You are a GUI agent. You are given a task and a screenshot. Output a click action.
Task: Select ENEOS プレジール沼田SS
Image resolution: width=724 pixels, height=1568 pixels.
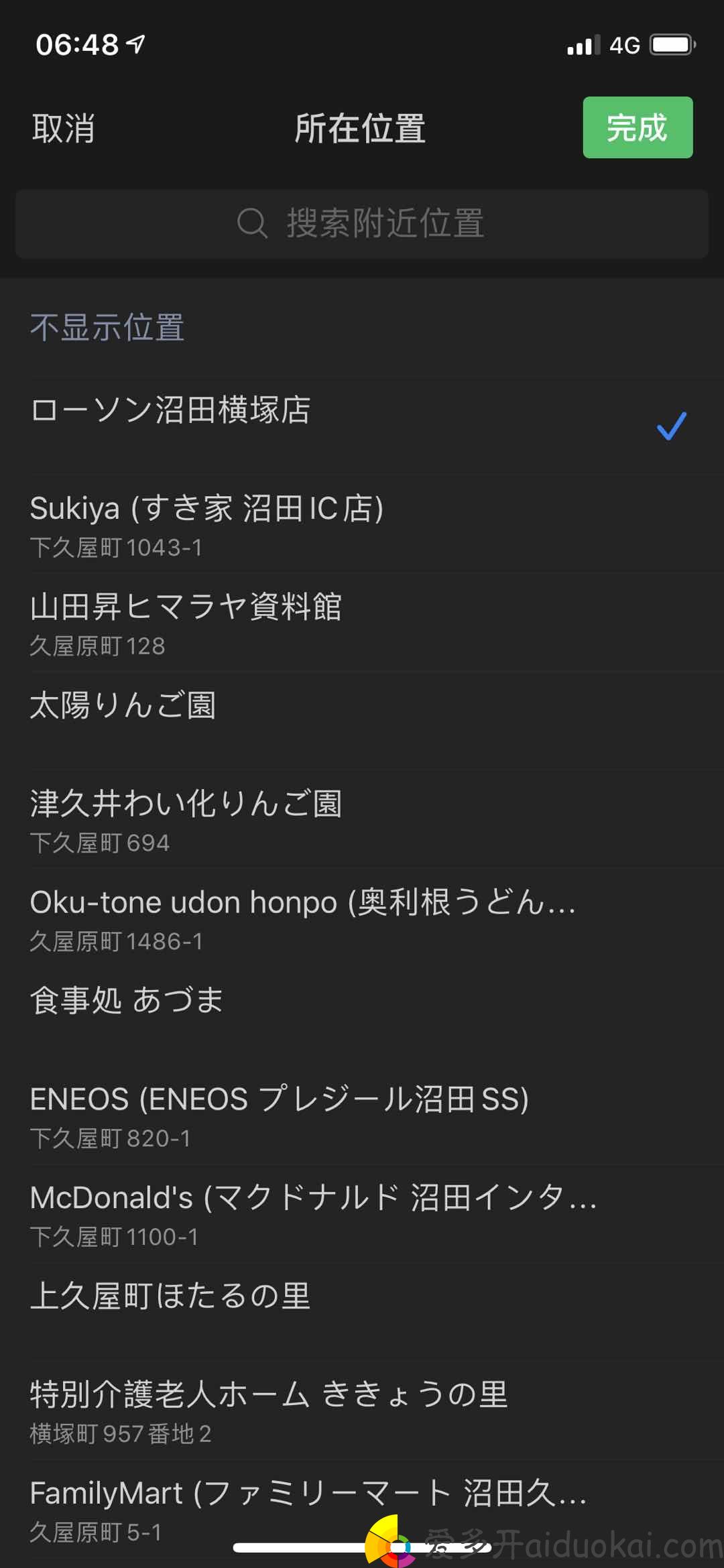pyautogui.click(x=362, y=1114)
